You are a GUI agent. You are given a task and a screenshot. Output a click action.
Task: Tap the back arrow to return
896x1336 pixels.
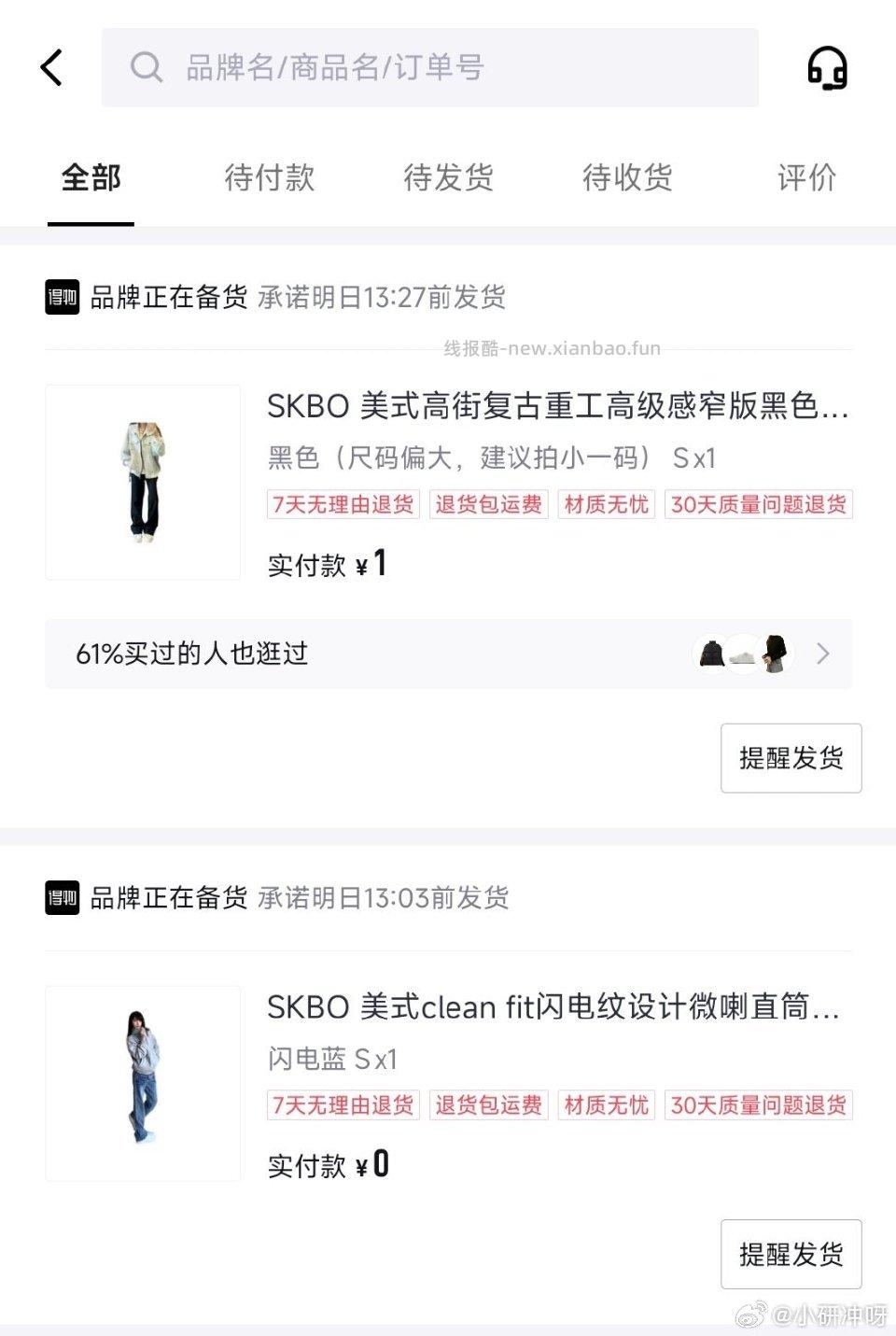point(50,67)
